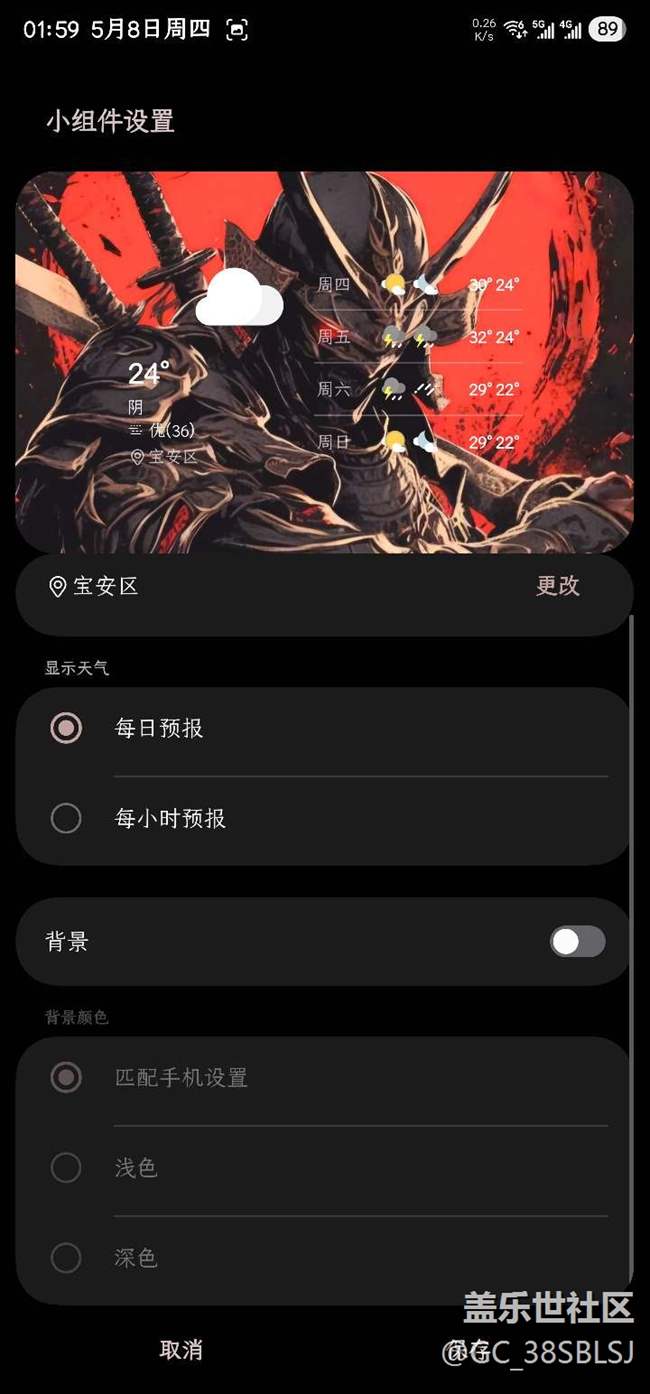Select the 每日预报 radio option

tap(67, 728)
